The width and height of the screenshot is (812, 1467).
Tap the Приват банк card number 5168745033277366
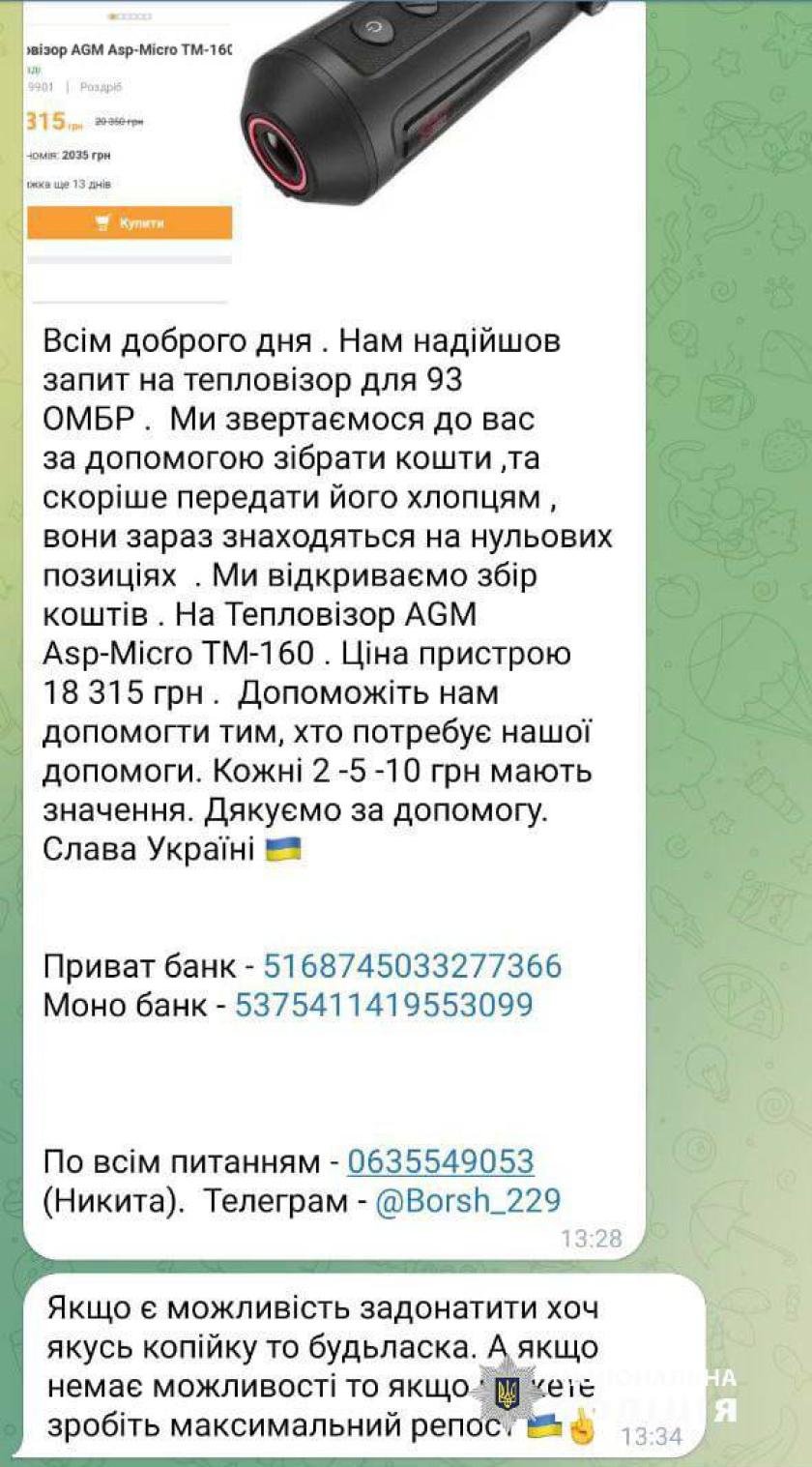pos(412,965)
